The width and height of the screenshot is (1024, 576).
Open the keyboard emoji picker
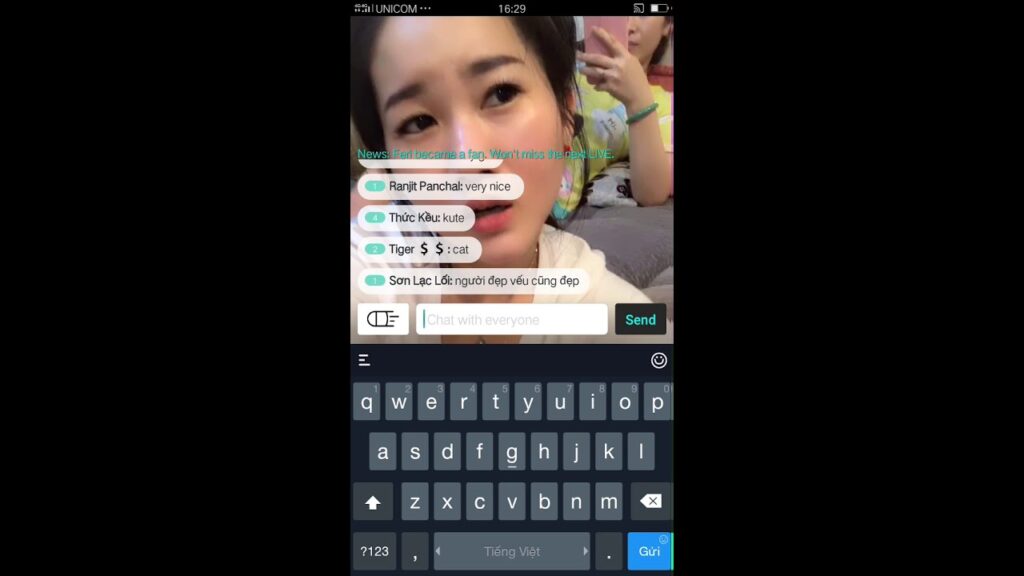coord(658,360)
